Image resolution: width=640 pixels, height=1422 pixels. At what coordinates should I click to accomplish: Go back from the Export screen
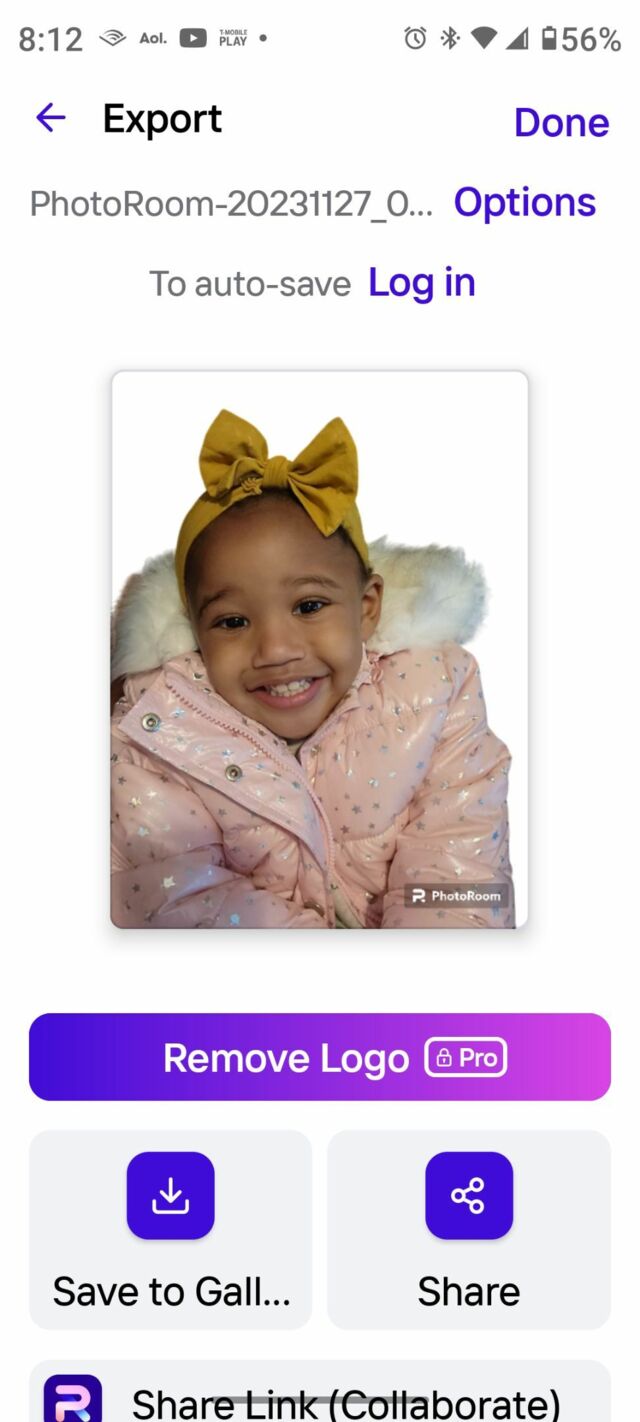(50, 118)
